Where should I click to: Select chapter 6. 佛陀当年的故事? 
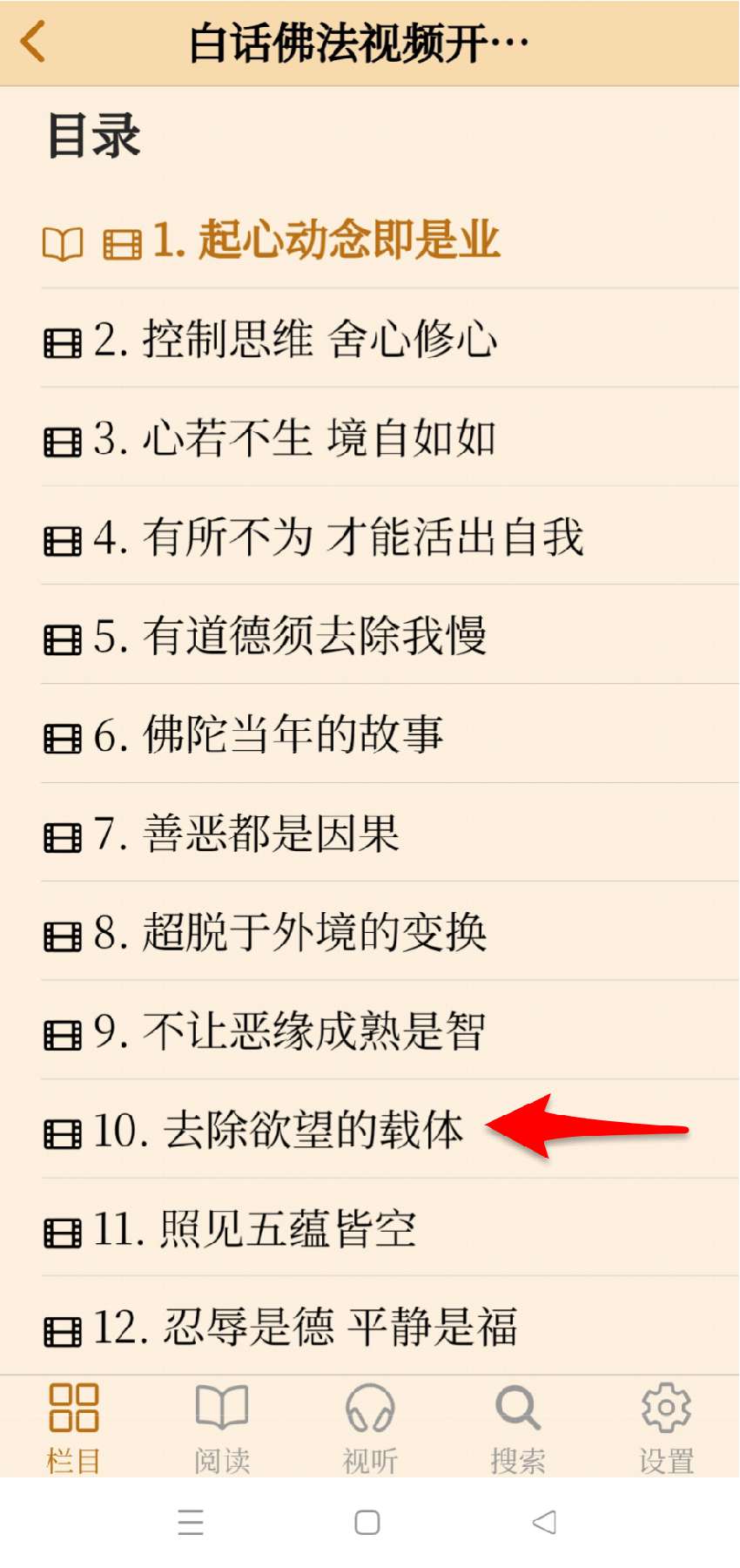(268, 734)
